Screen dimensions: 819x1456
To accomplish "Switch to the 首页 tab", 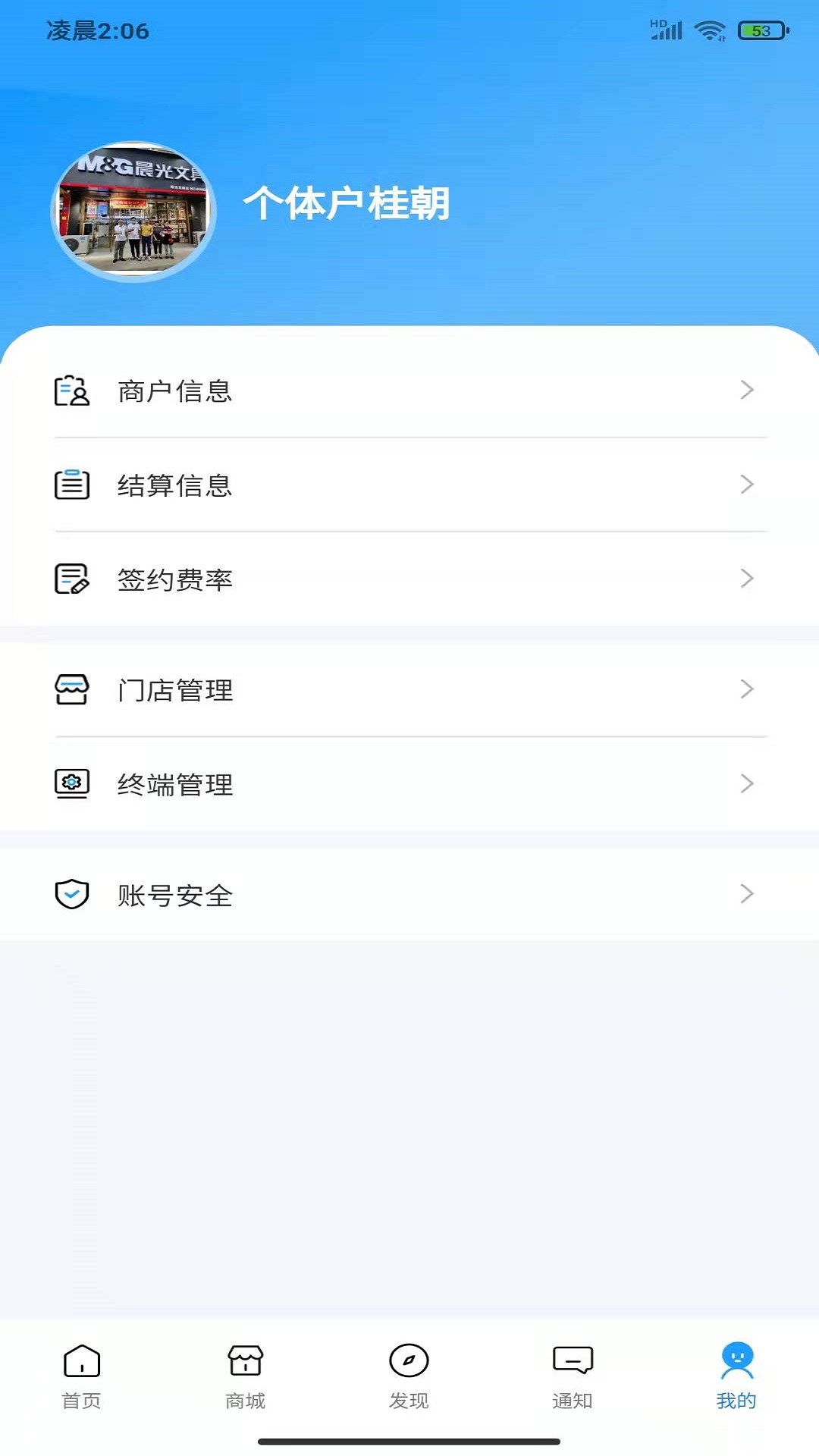I will [81, 1373].
